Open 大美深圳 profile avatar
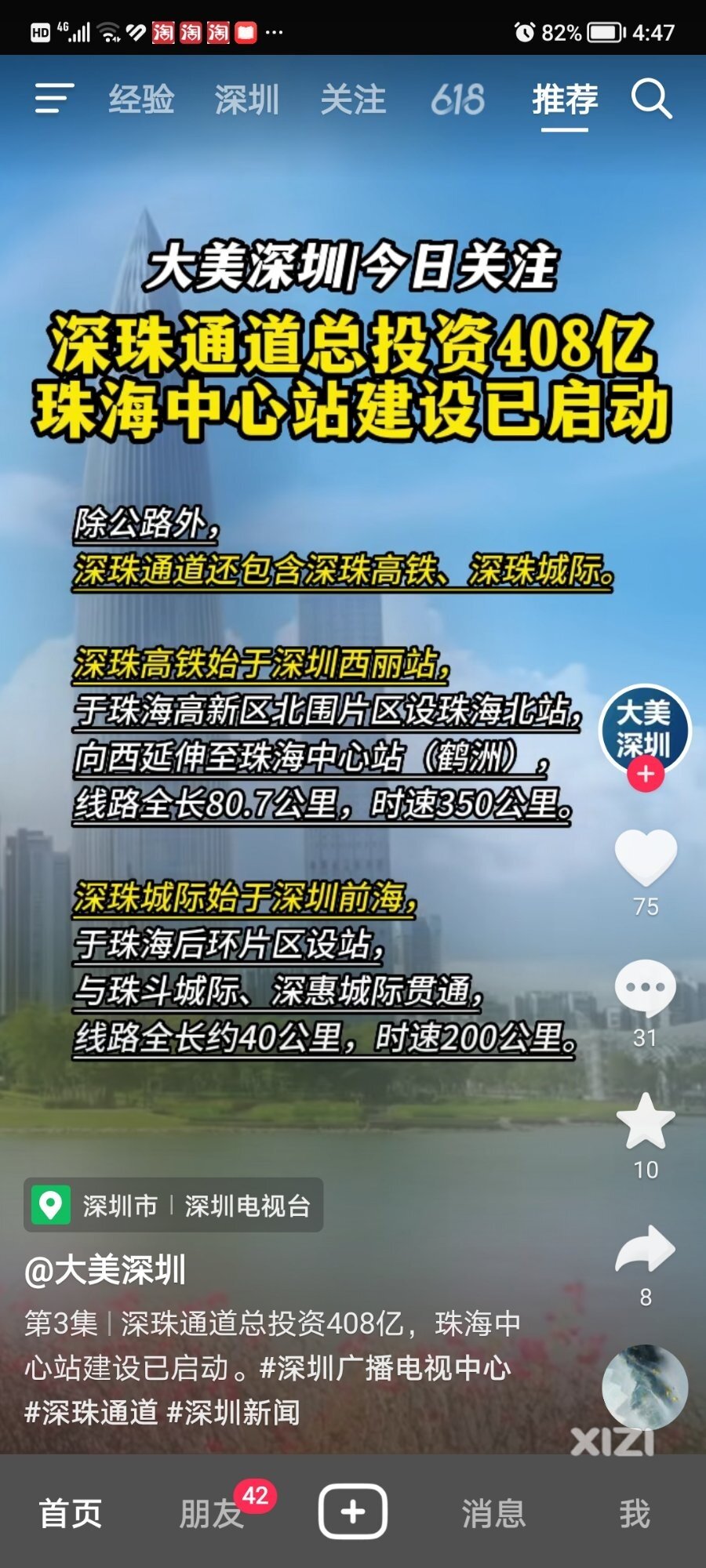Screen dimensions: 706x1568 [x=645, y=728]
